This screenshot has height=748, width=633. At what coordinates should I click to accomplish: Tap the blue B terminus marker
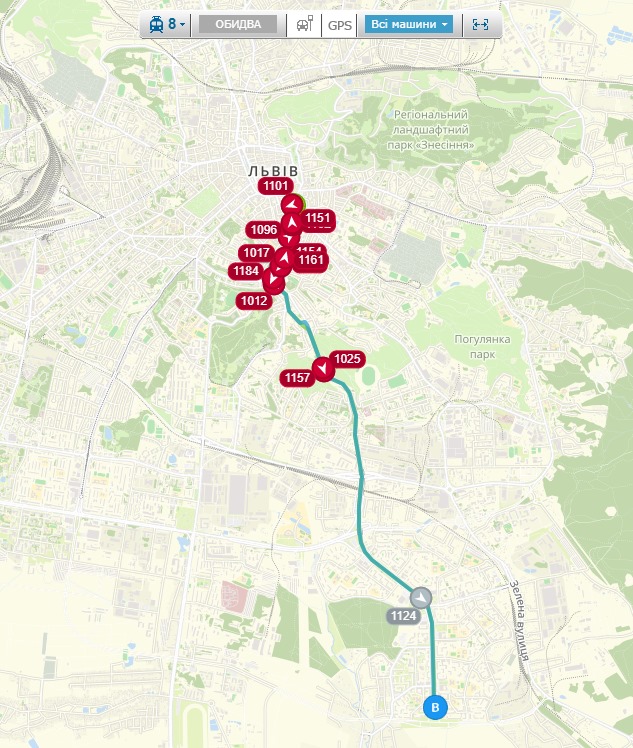click(x=434, y=707)
